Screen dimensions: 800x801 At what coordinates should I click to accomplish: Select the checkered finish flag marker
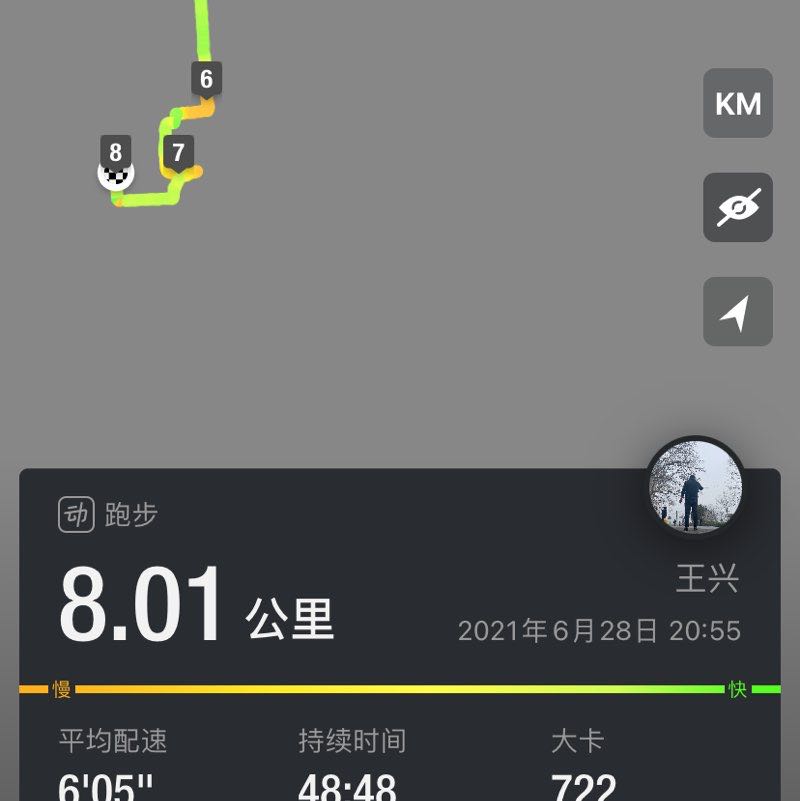pyautogui.click(x=115, y=176)
